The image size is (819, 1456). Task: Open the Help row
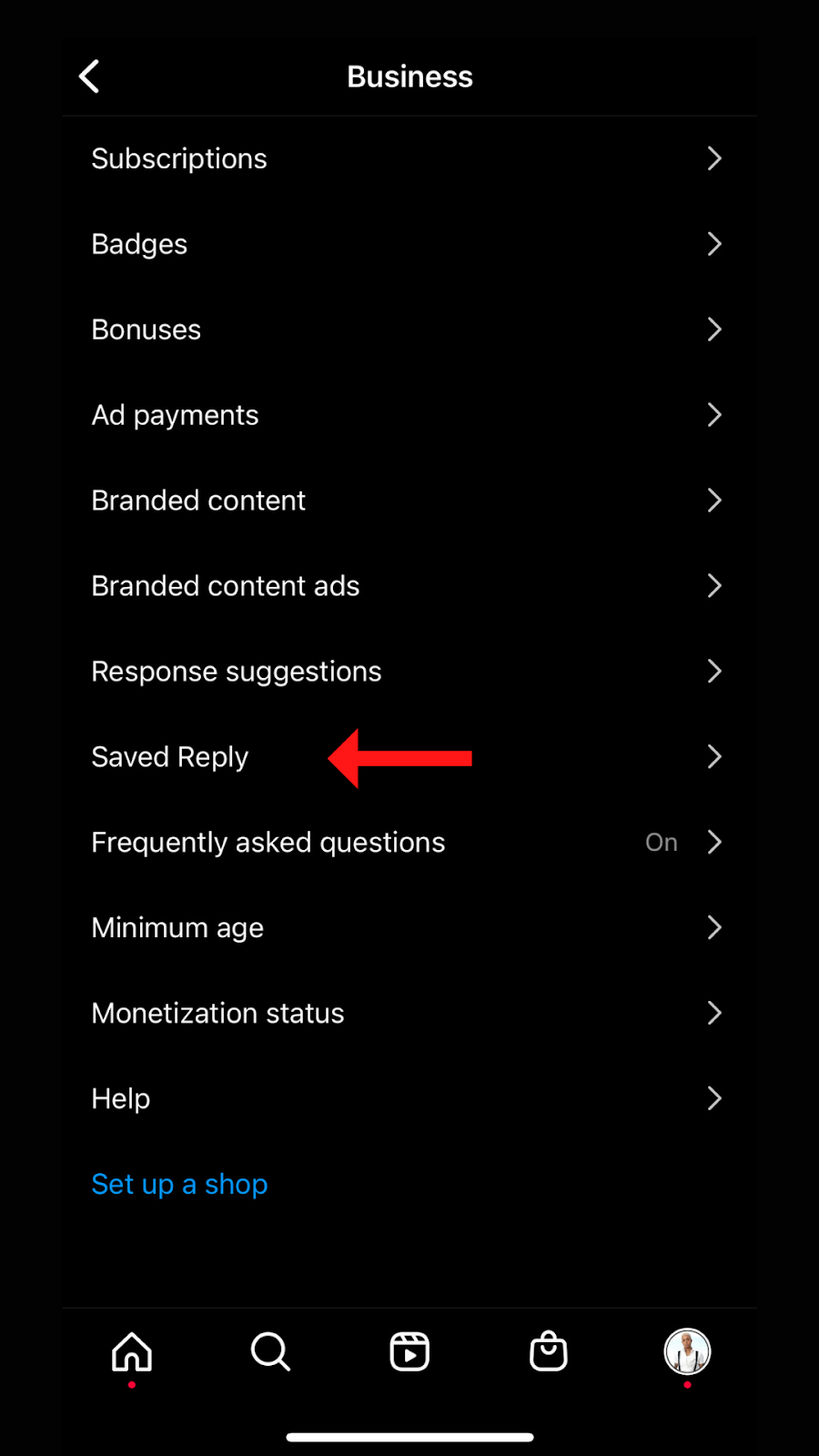(409, 1099)
